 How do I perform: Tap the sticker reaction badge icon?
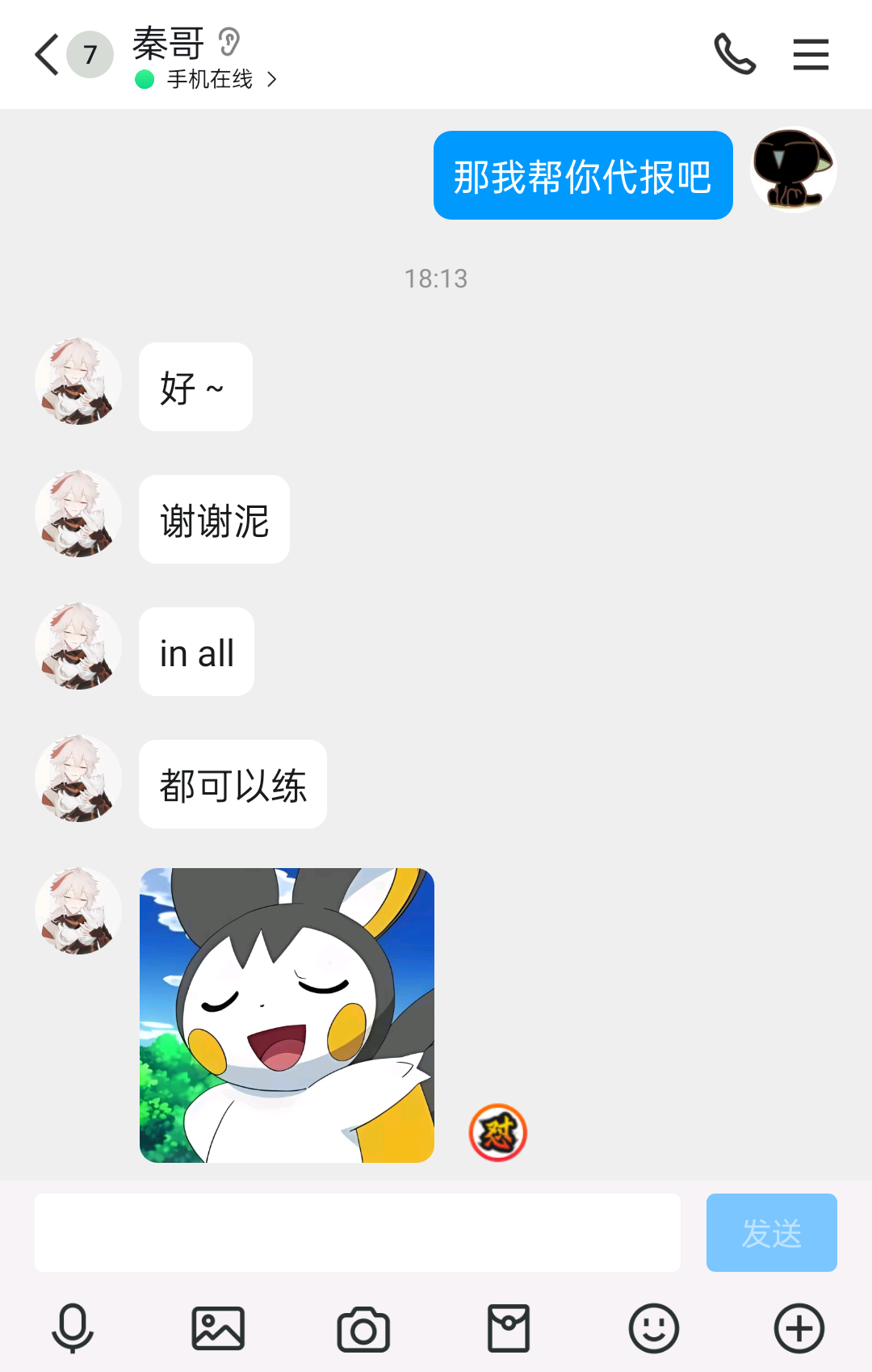(498, 1132)
